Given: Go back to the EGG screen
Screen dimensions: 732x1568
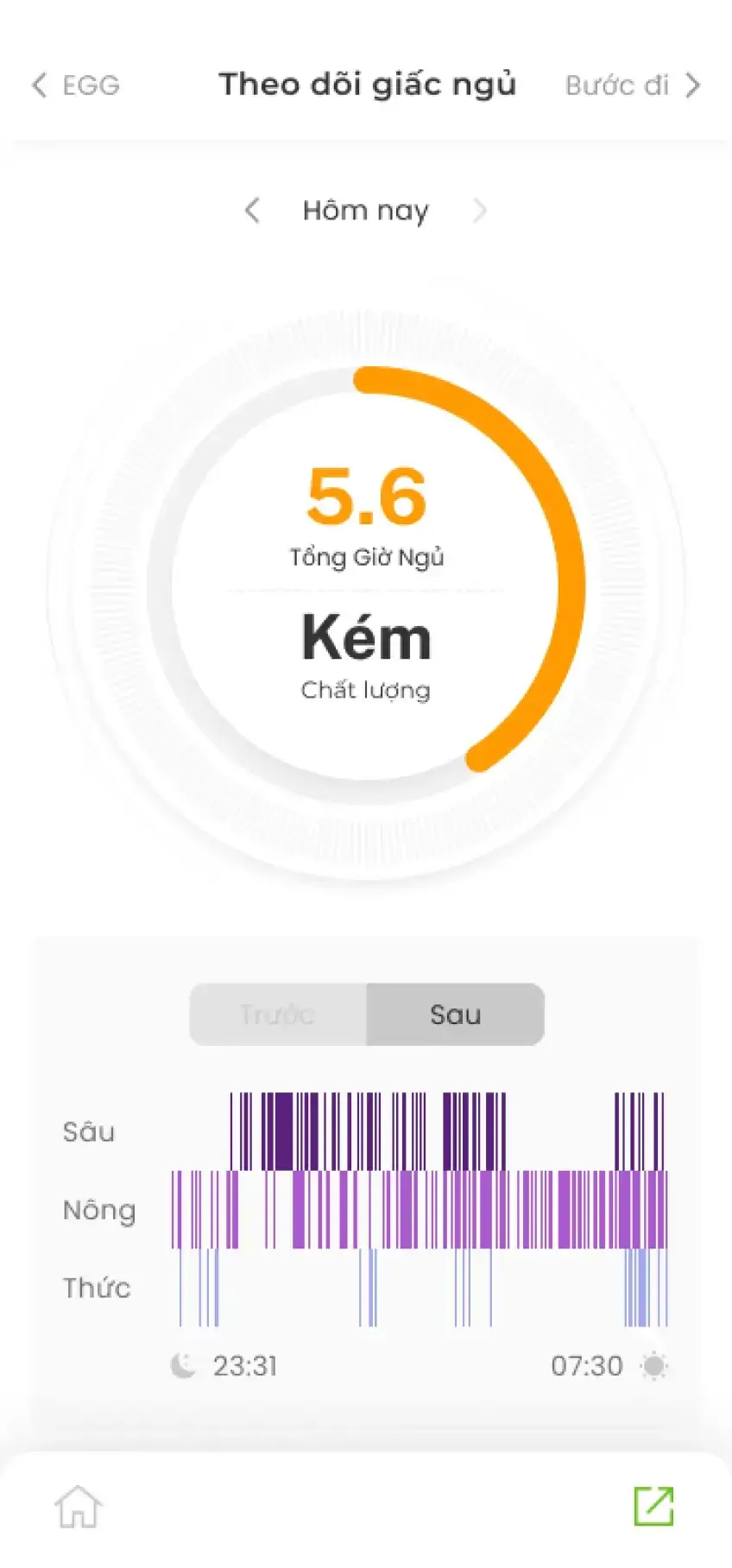Looking at the screenshot, I should coord(75,85).
